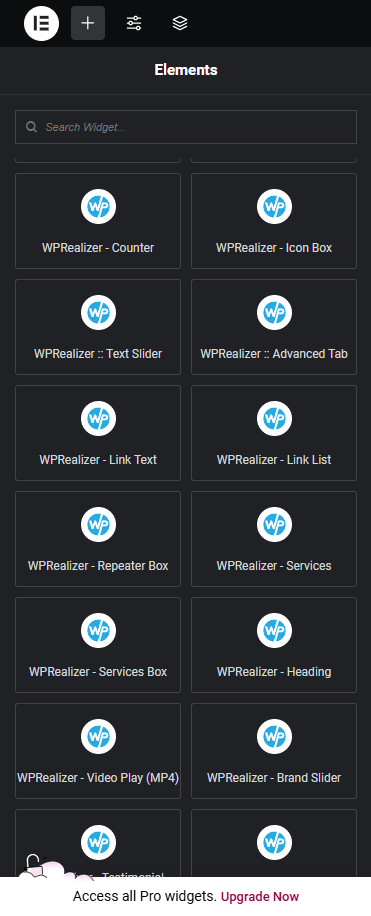Select the WPRealizer - Icon Box widget
Image resolution: width=371 pixels, height=916 pixels.
point(274,221)
